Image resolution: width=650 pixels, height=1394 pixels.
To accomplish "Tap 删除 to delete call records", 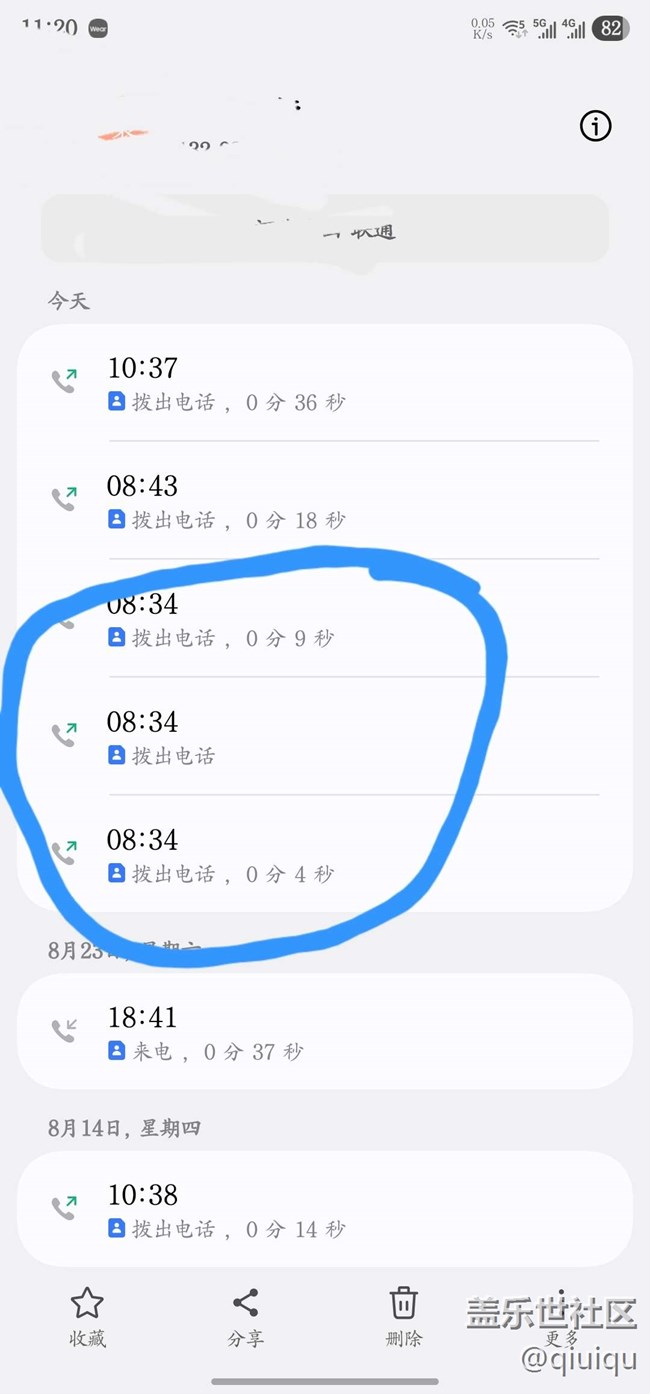I will point(403,1318).
